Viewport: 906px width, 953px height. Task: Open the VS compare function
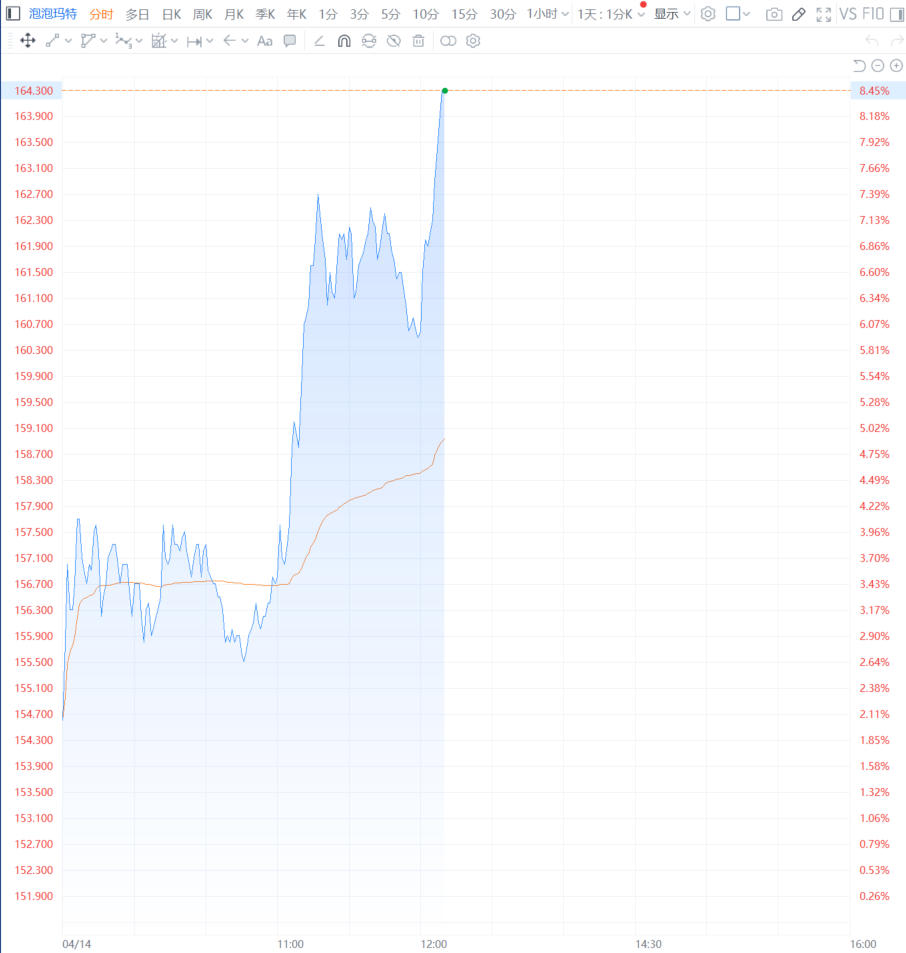(847, 14)
